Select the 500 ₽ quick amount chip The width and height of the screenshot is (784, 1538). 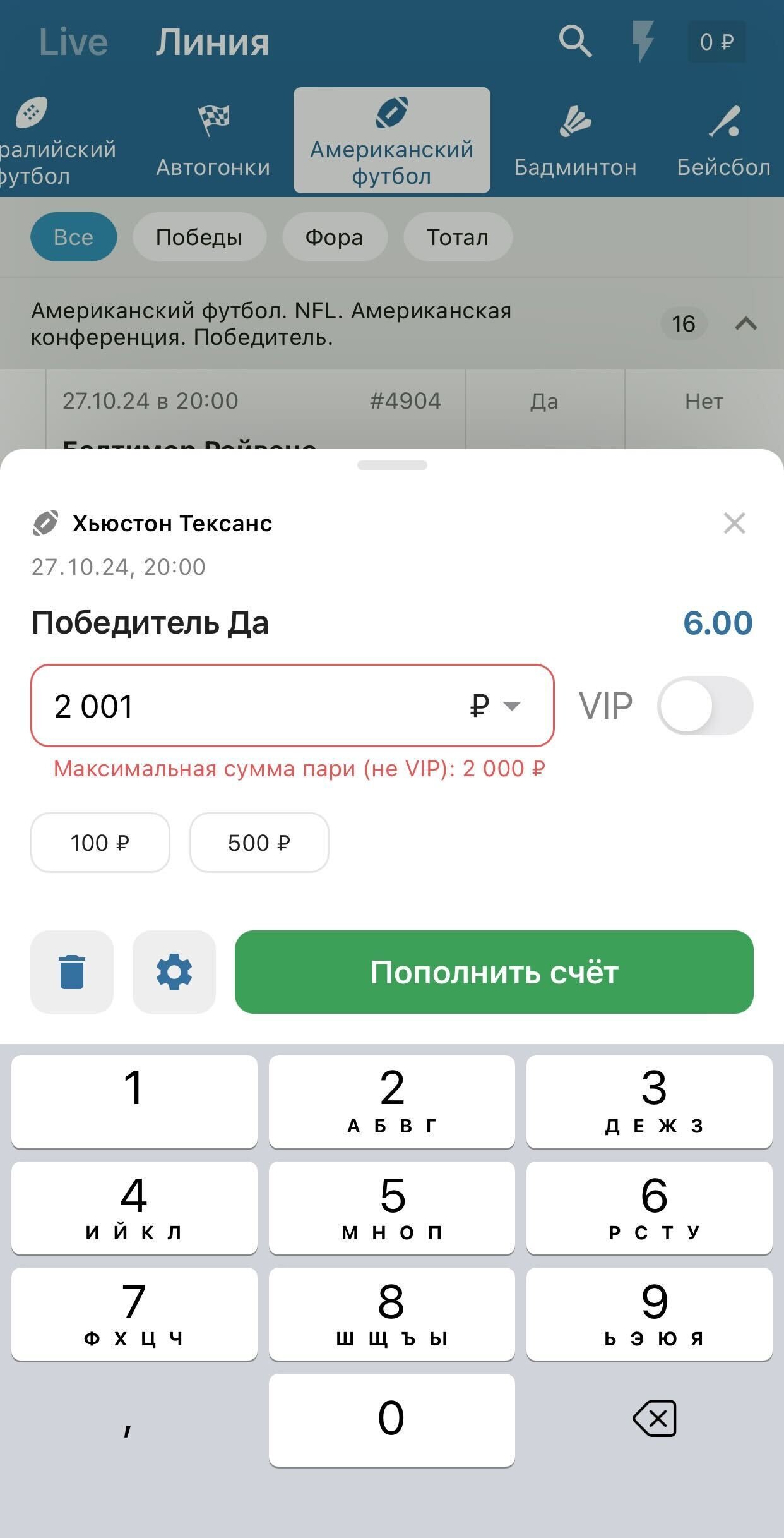tap(259, 843)
